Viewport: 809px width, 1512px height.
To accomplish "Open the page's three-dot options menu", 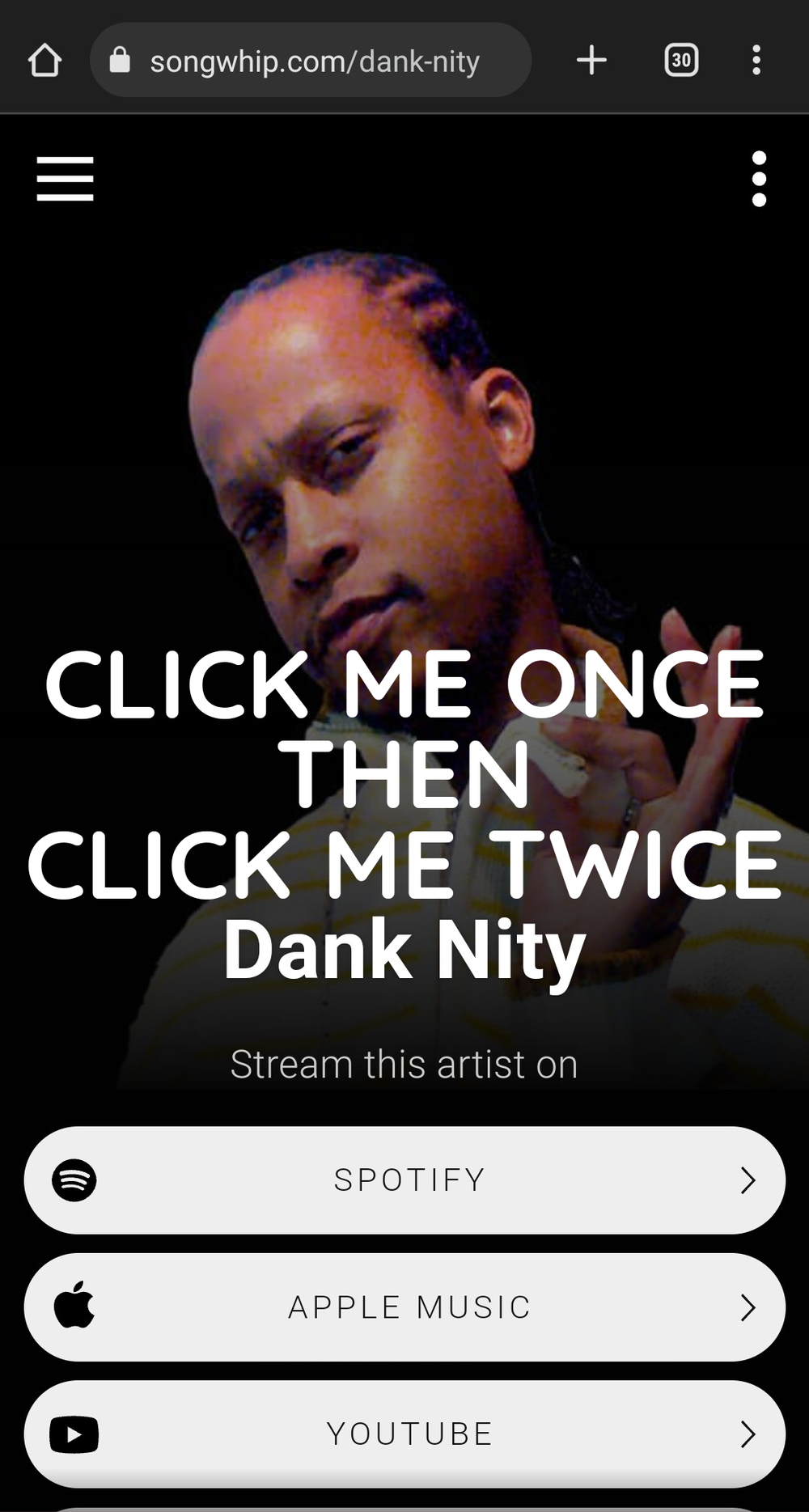I will (759, 179).
